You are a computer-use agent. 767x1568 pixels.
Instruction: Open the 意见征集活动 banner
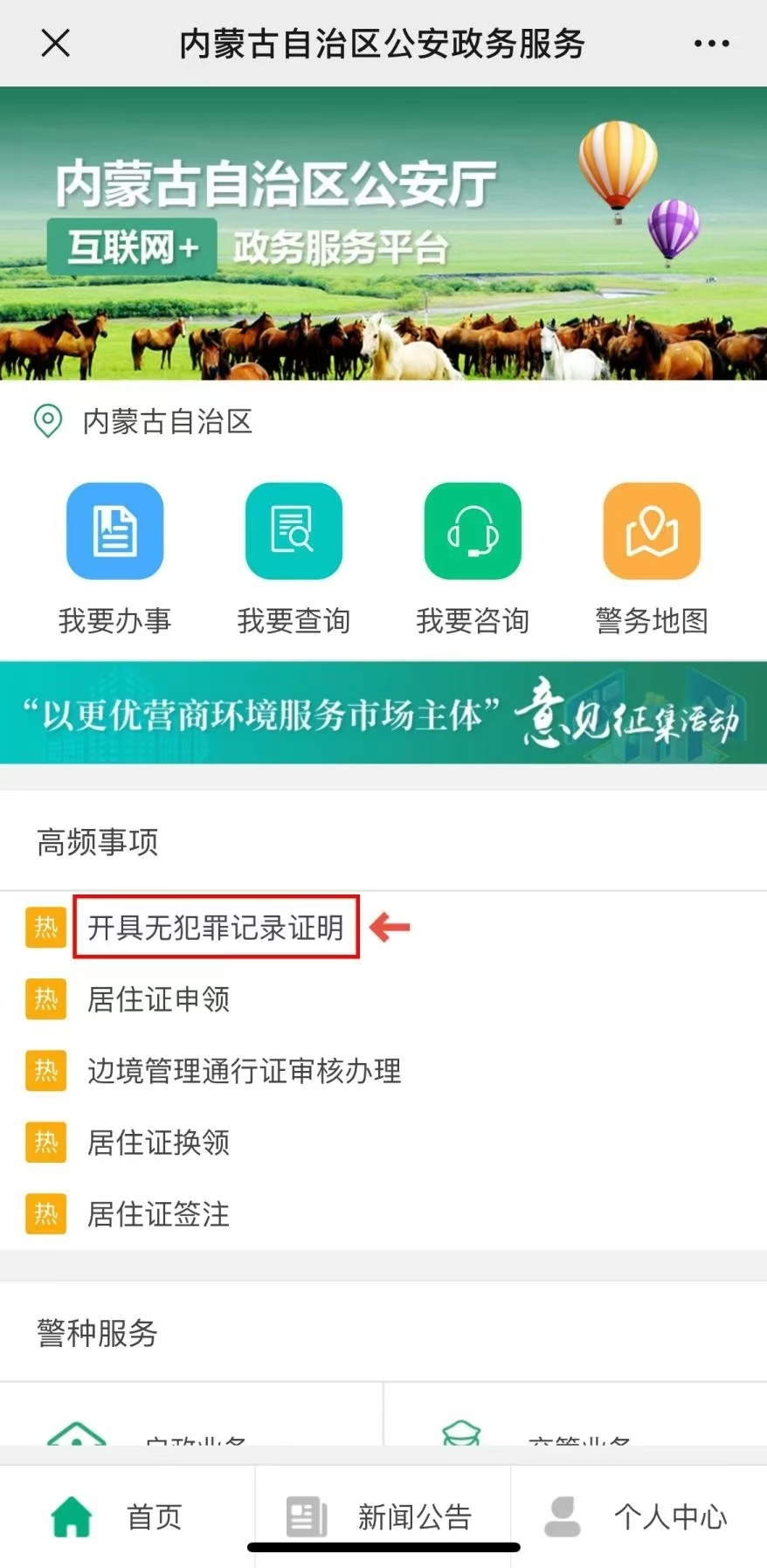383,713
